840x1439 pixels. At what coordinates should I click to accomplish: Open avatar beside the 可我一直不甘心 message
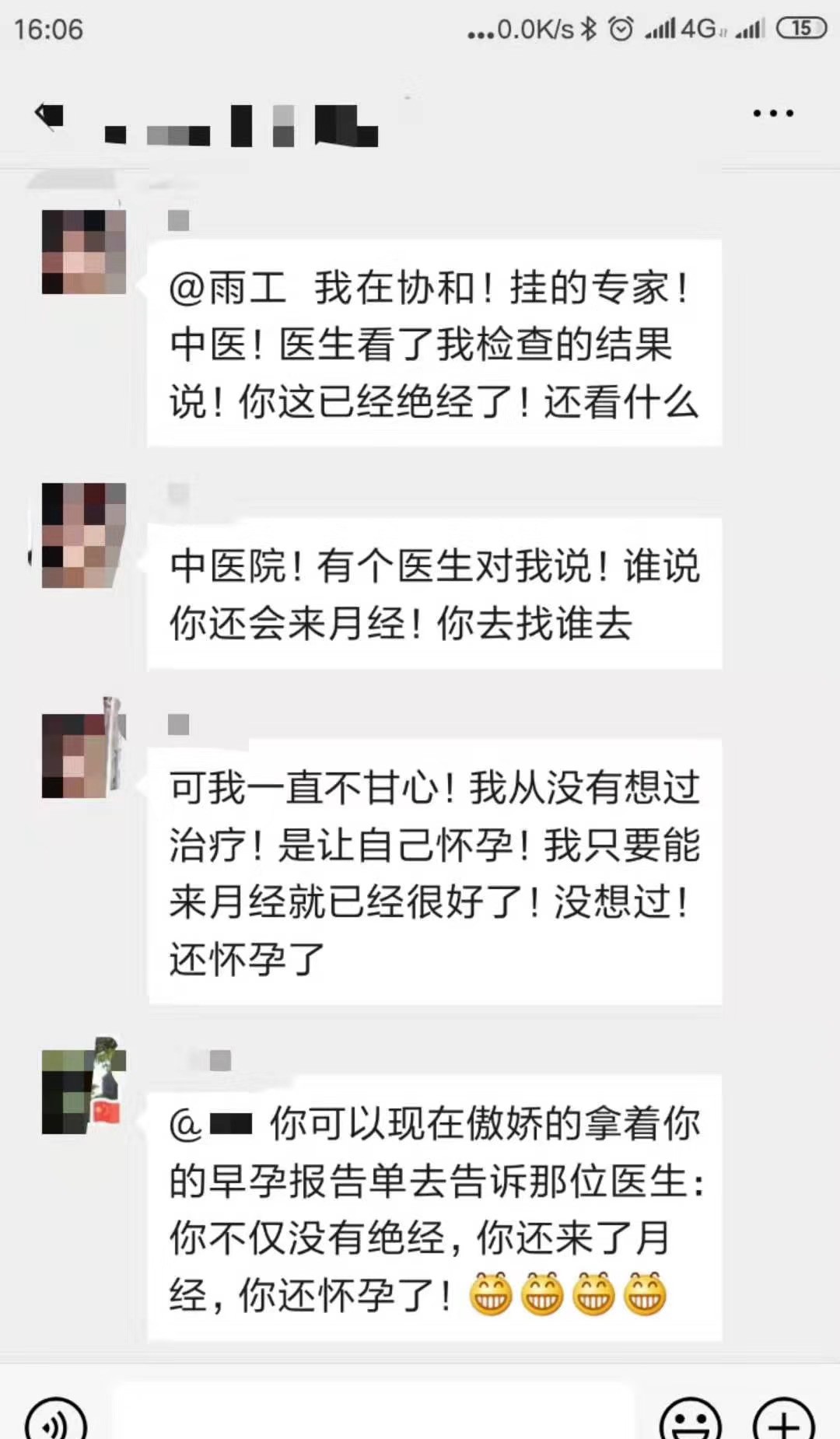pyautogui.click(x=84, y=755)
